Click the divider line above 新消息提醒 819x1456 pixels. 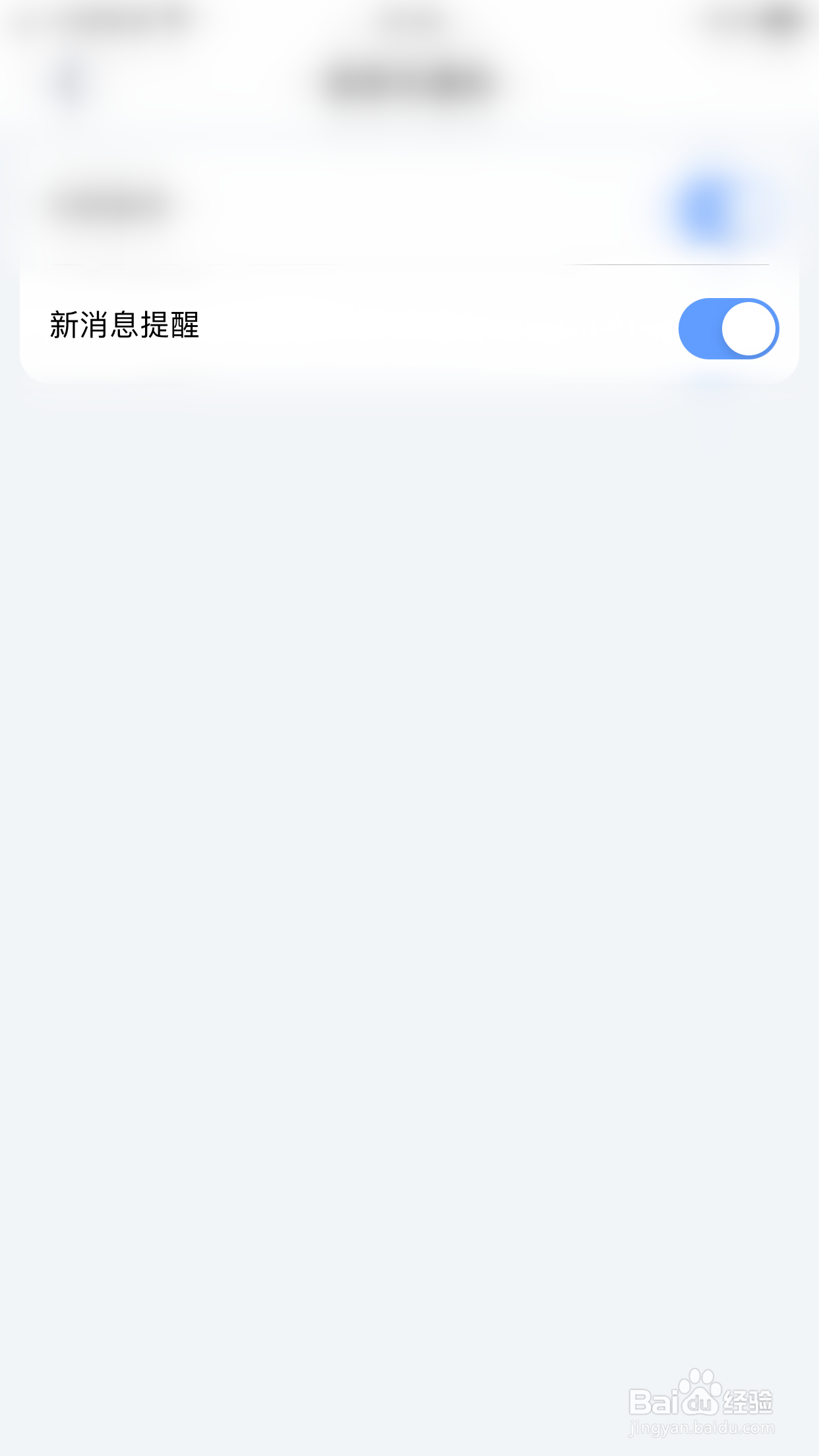click(409, 264)
